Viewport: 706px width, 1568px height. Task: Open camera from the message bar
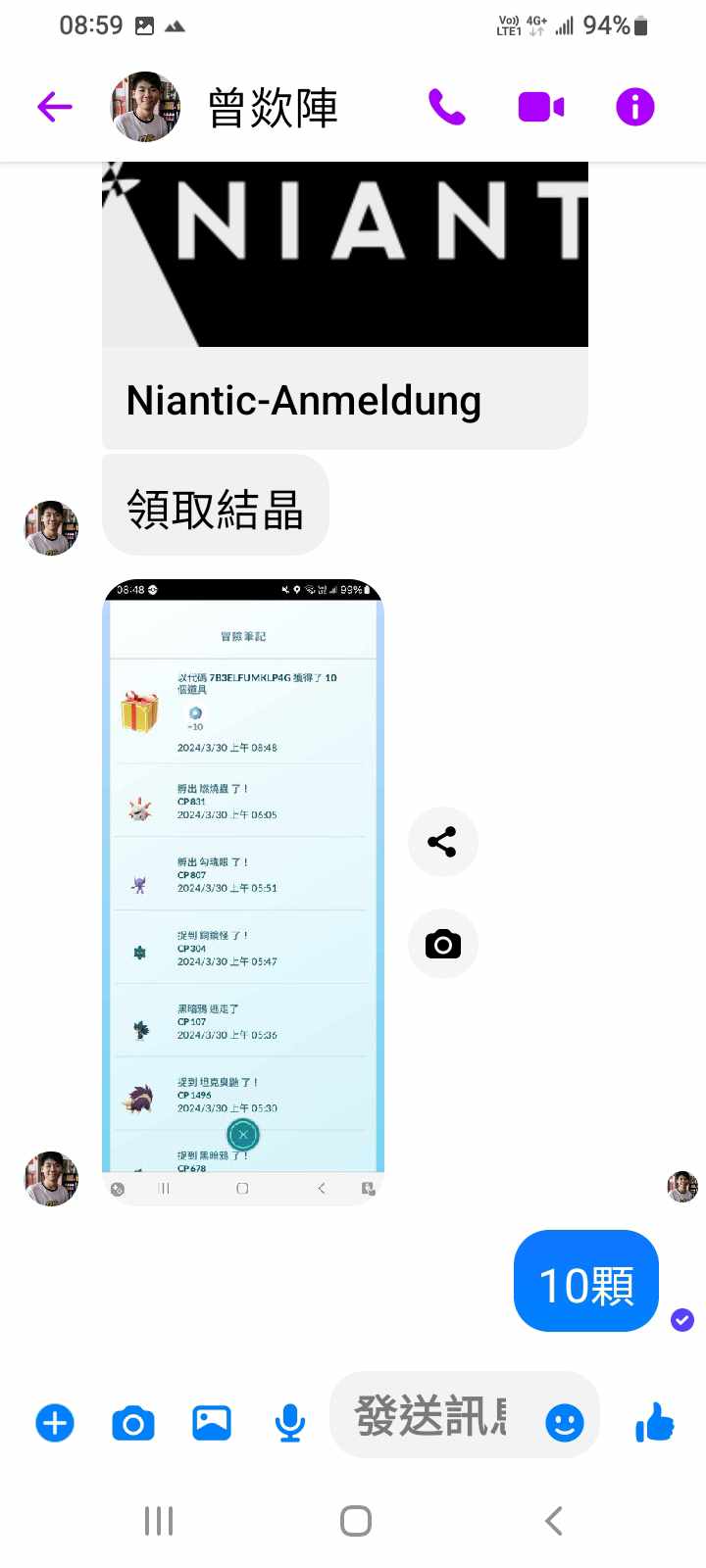pos(133,1423)
